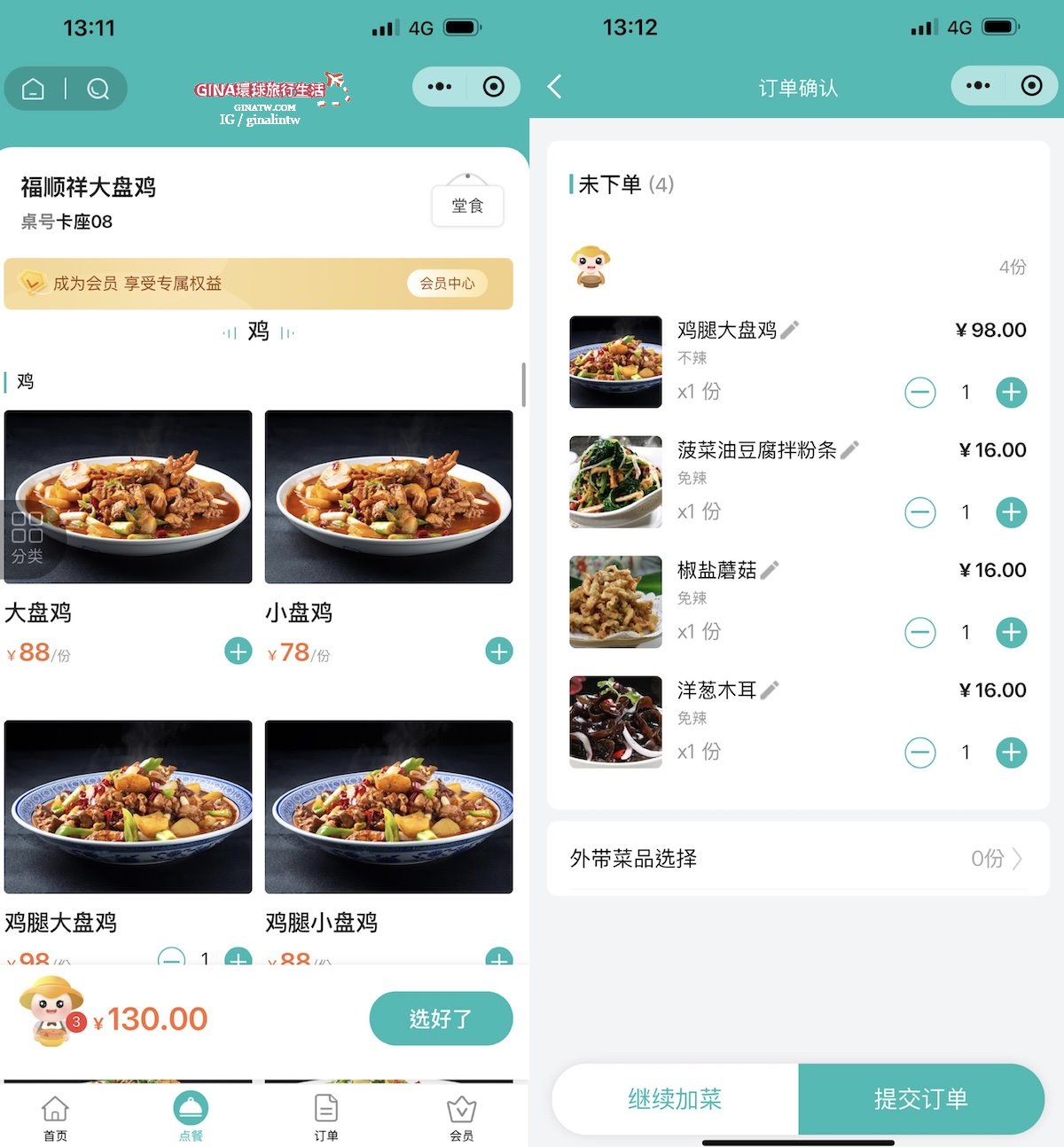Edit options for 鸡腿大盘鸡 in the order

pyautogui.click(x=790, y=330)
